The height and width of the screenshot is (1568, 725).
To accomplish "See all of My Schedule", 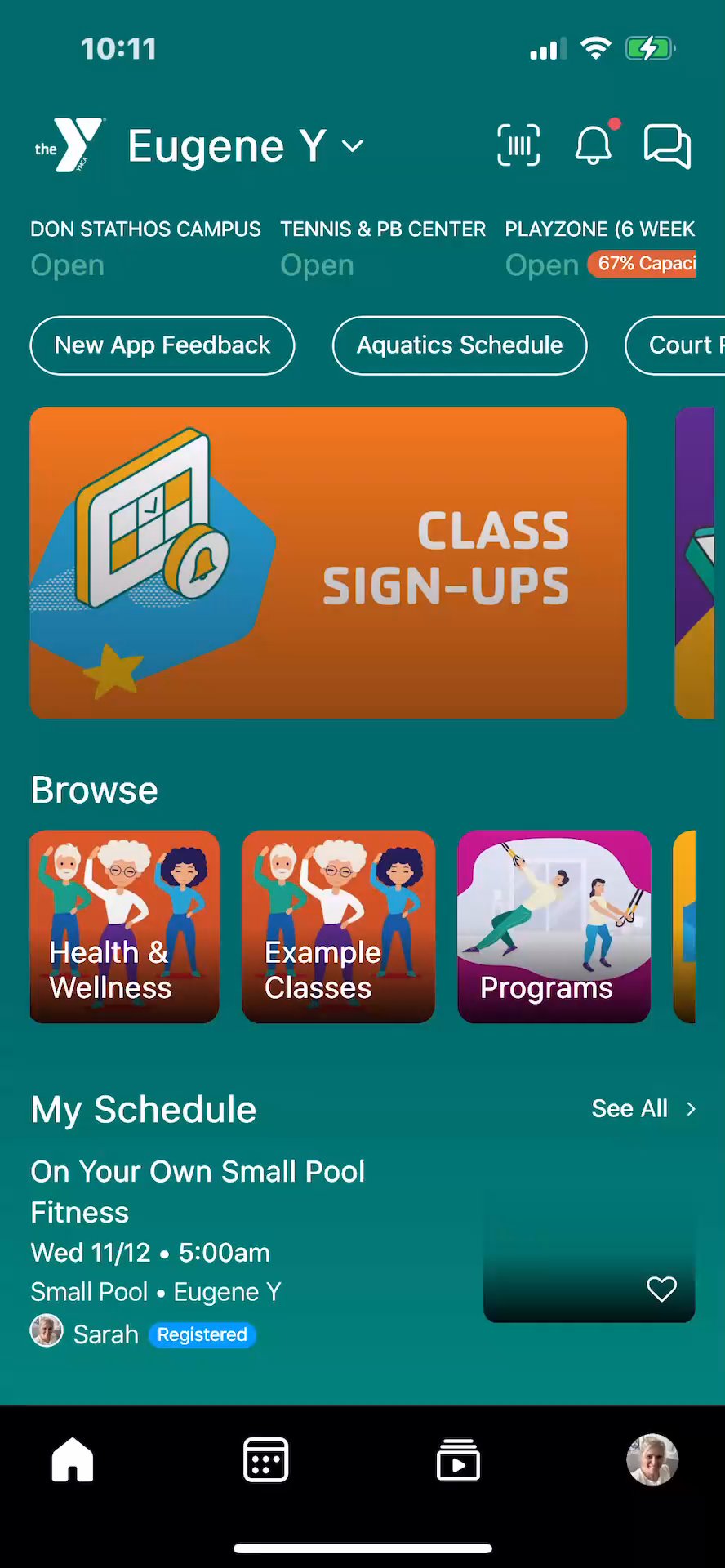I will (x=643, y=1109).
